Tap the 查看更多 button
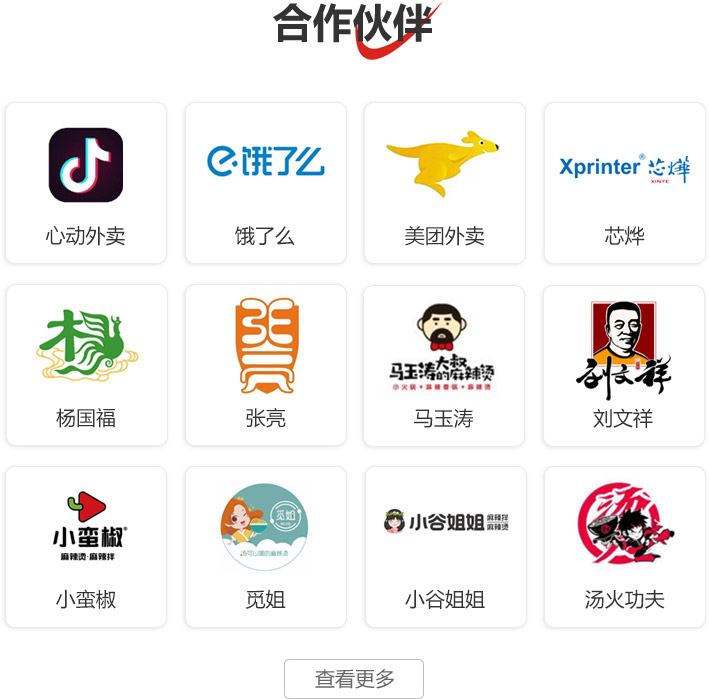 354,679
